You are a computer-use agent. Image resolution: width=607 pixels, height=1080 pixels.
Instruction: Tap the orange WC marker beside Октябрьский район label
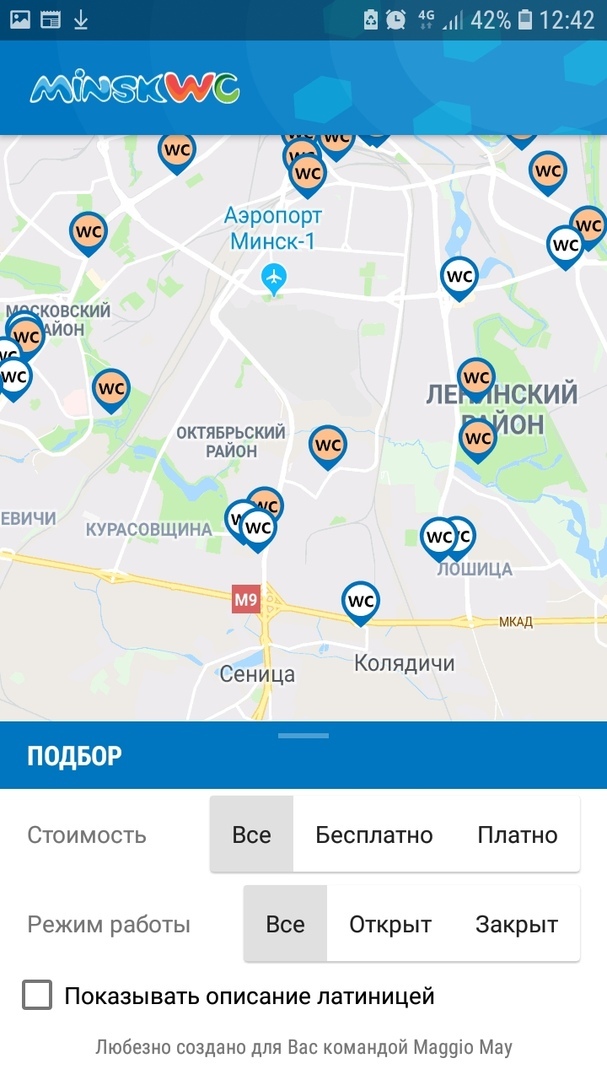[328, 445]
